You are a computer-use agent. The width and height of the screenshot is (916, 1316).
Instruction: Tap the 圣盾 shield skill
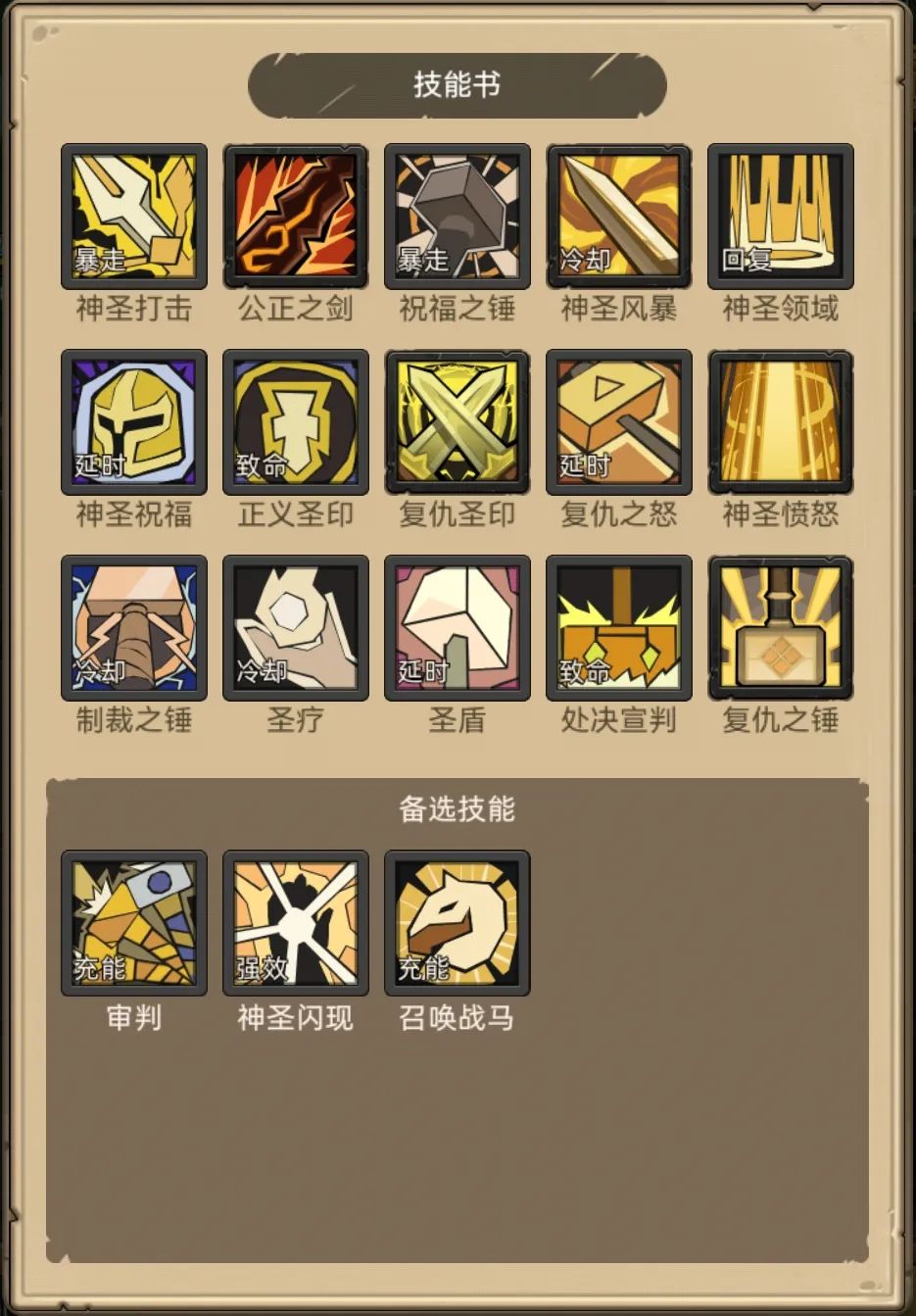[x=458, y=628]
